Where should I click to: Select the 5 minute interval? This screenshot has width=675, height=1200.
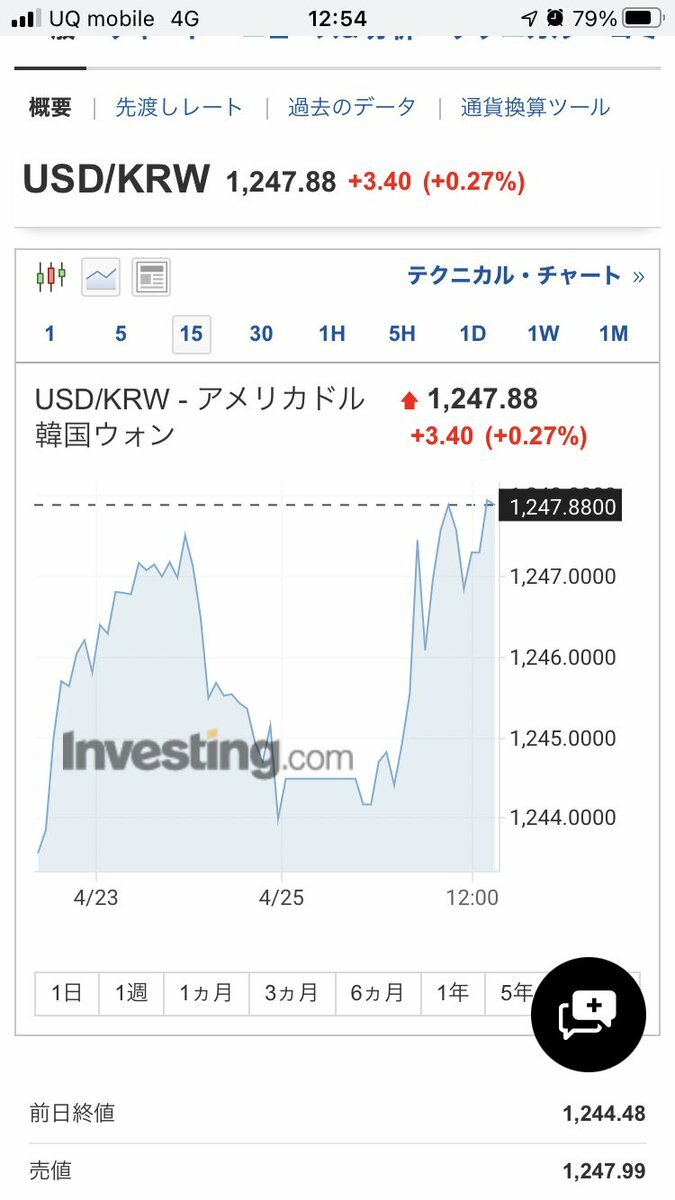pyautogui.click(x=121, y=334)
